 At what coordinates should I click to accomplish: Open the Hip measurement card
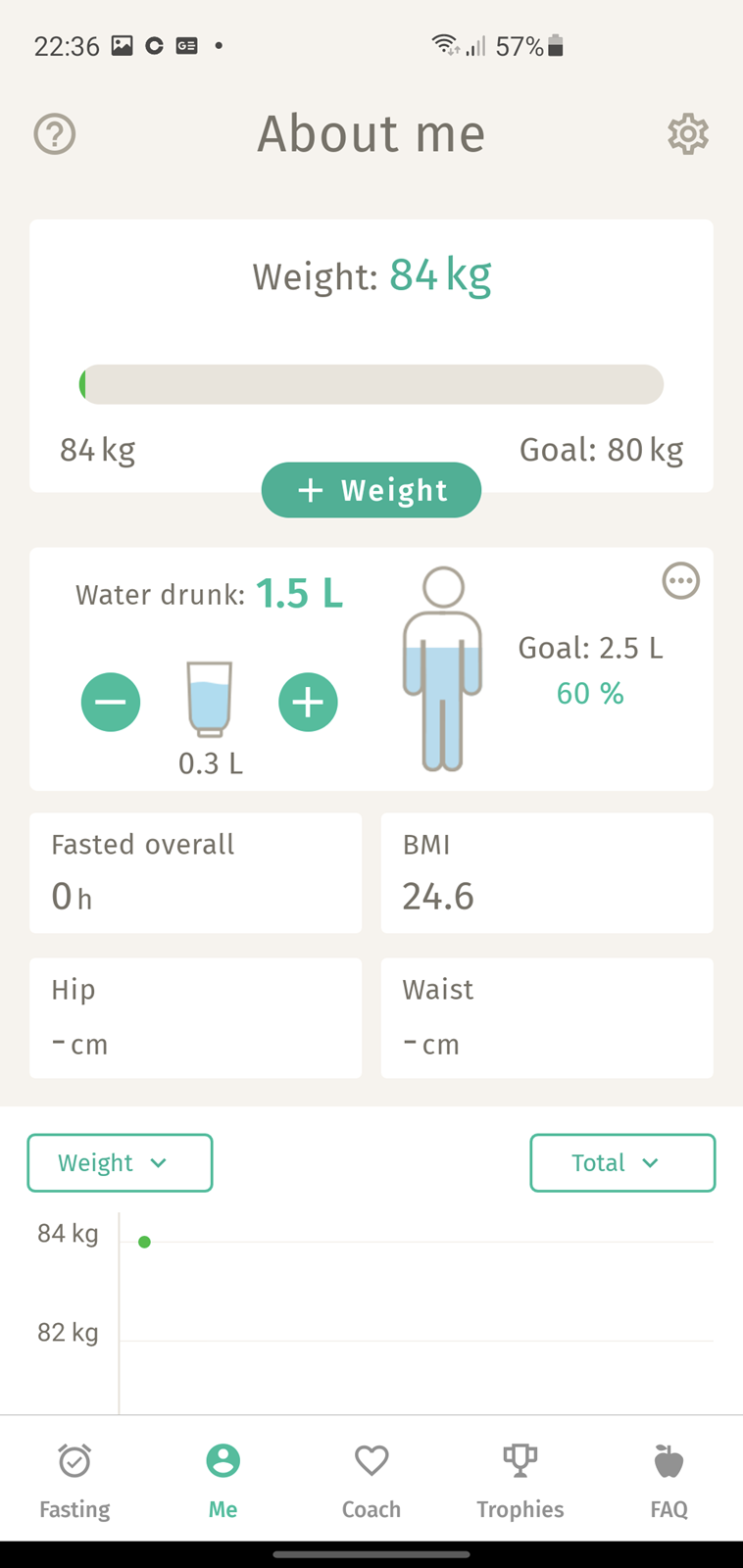[196, 1018]
